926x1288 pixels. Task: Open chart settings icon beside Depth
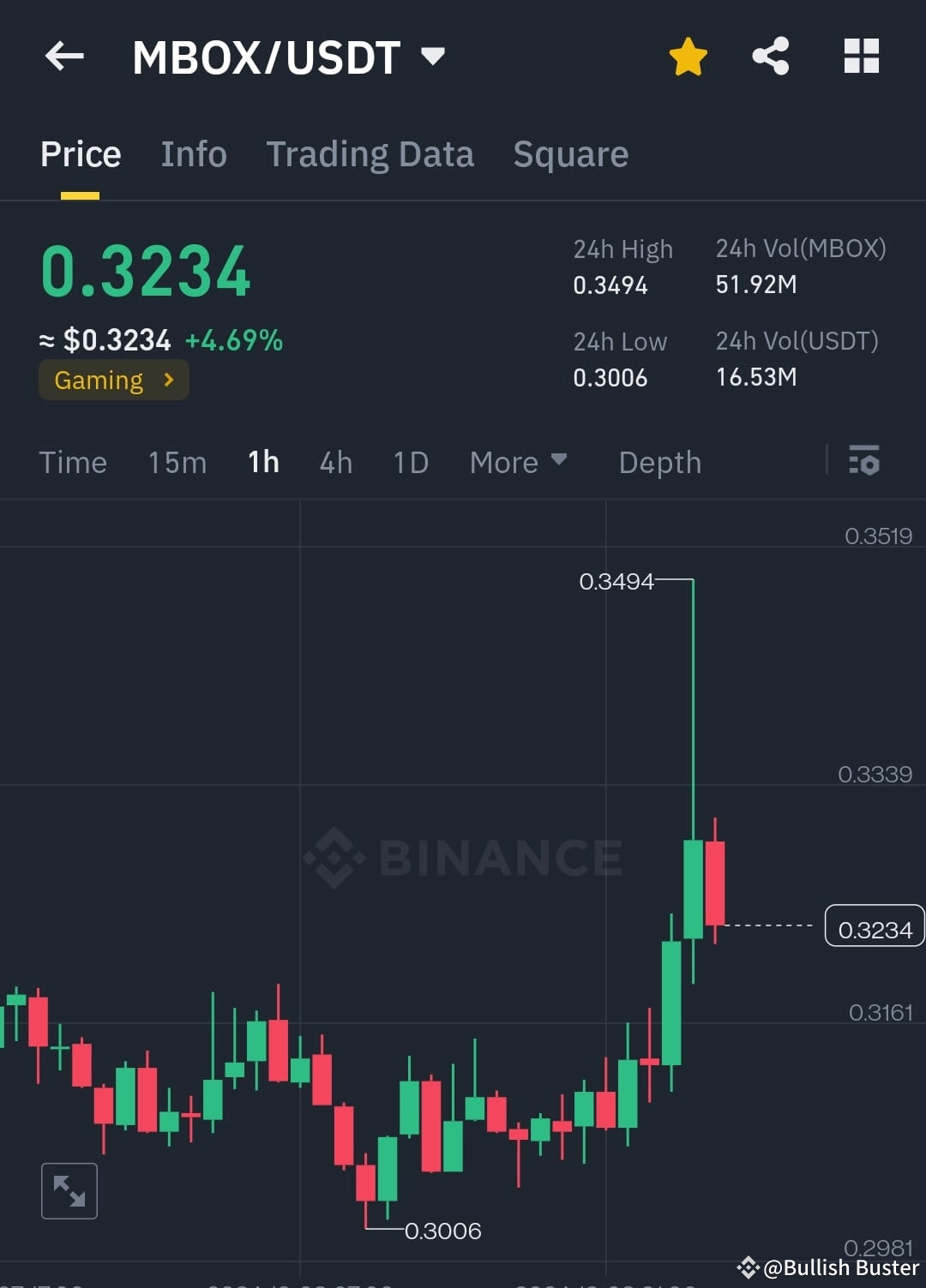[x=864, y=462]
